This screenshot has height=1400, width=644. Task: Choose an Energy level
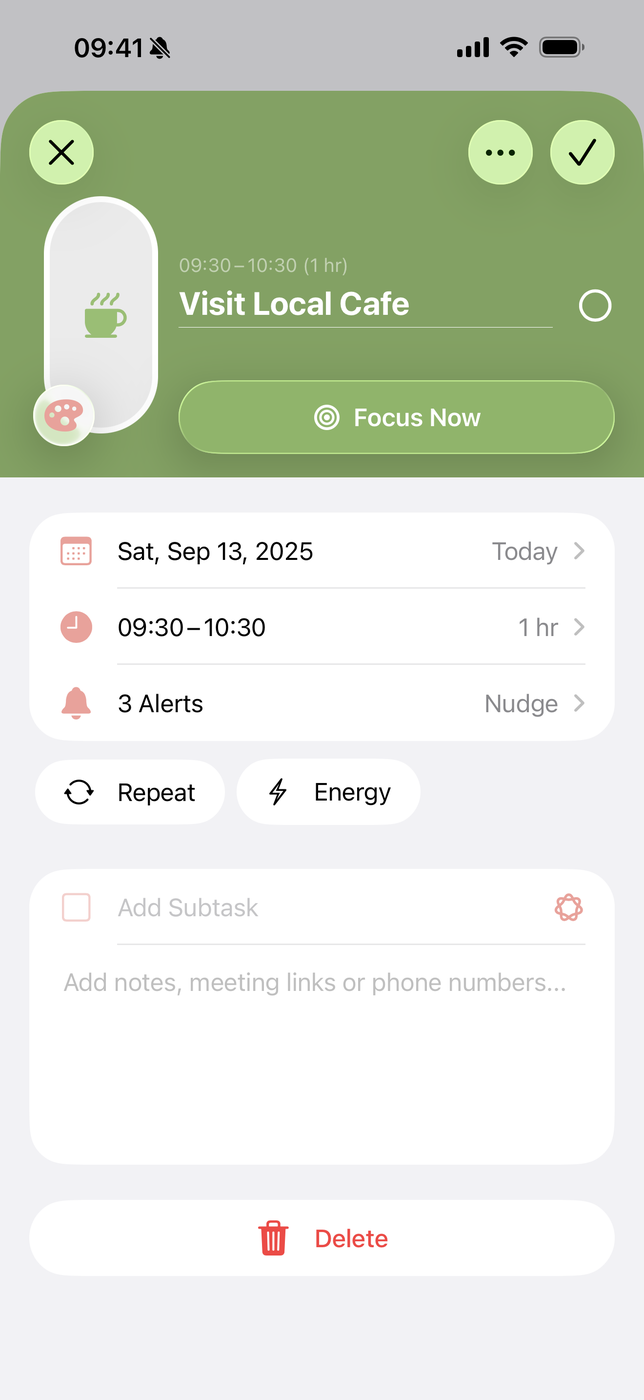click(328, 792)
